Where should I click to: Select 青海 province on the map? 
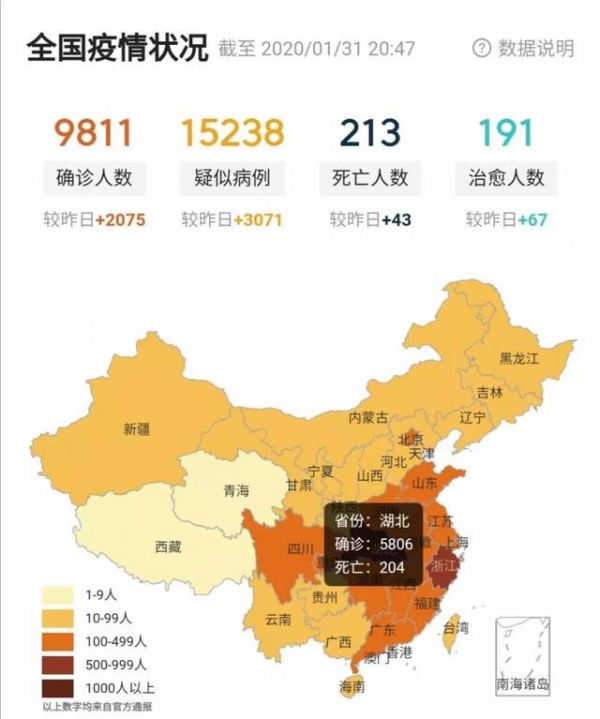coord(236,491)
